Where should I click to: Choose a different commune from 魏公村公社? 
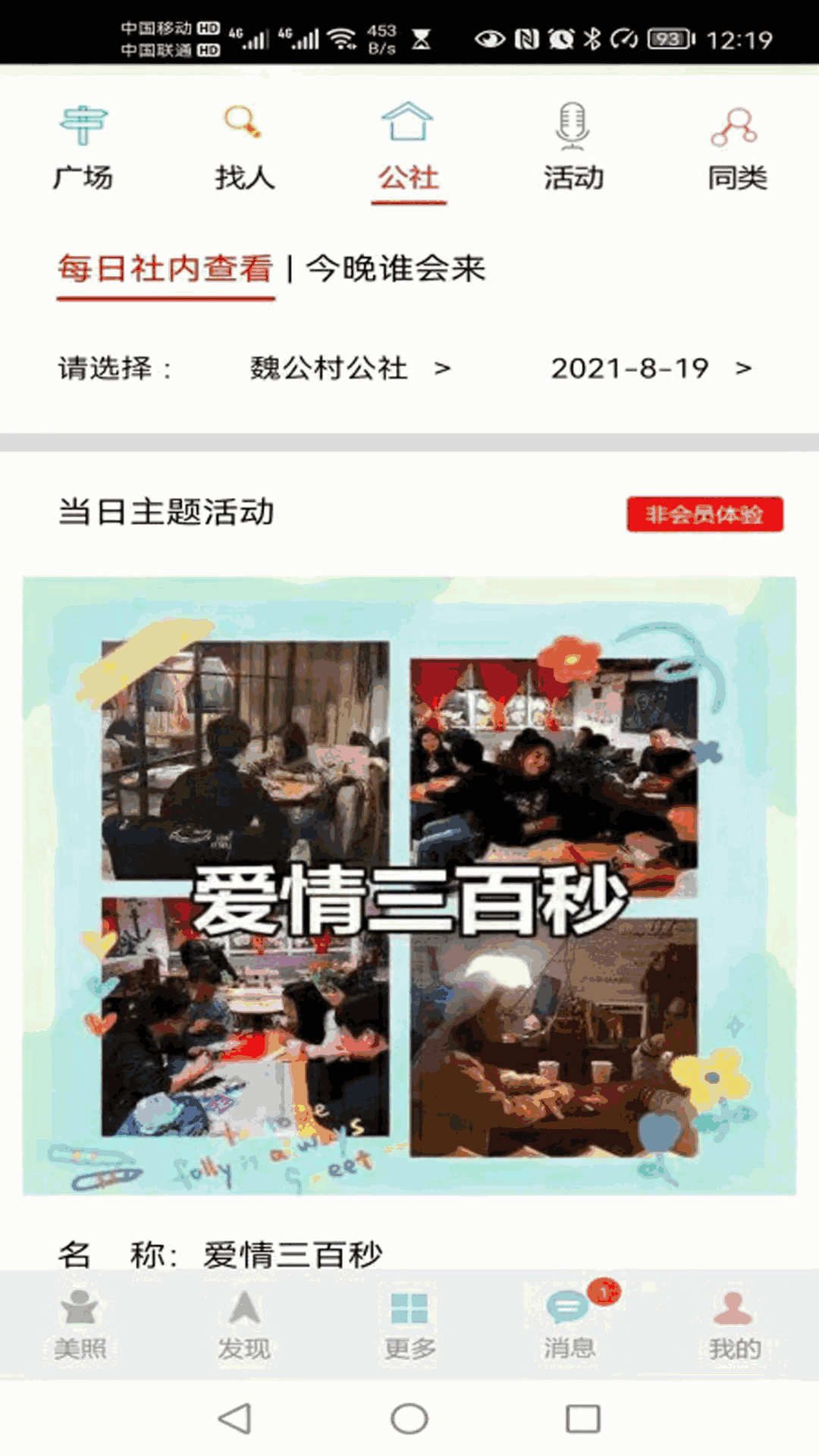tap(350, 369)
